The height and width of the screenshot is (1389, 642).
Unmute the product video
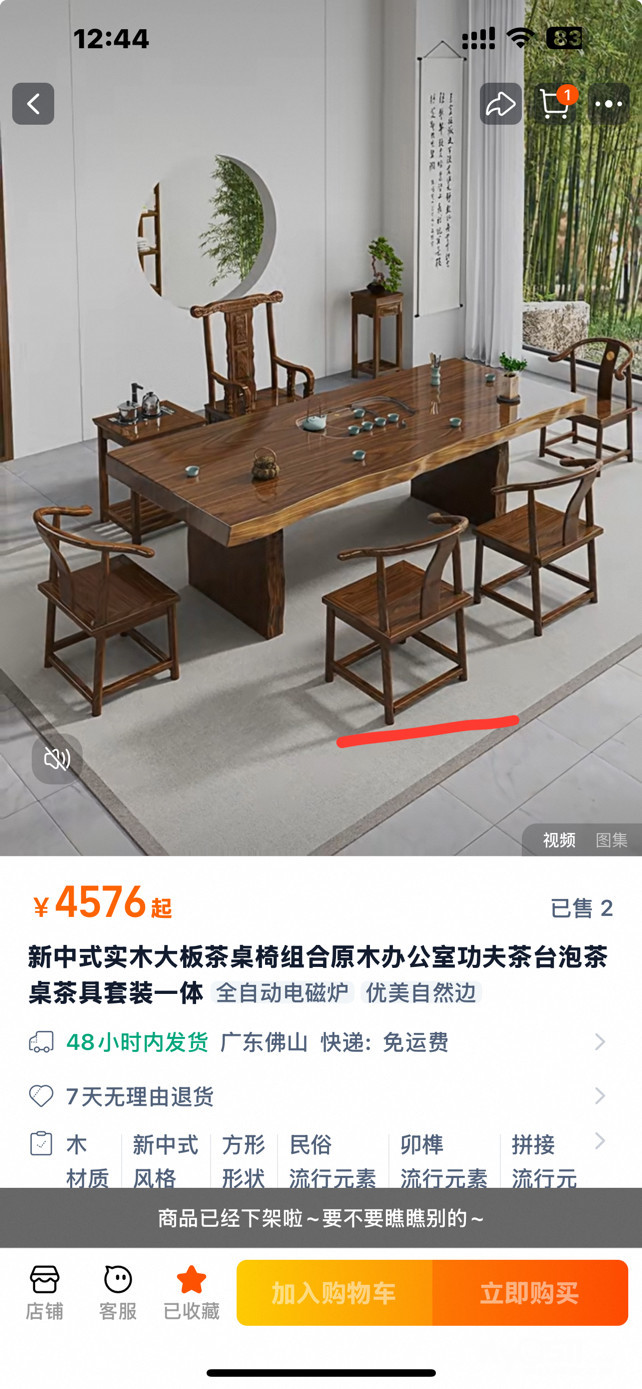tap(57, 760)
